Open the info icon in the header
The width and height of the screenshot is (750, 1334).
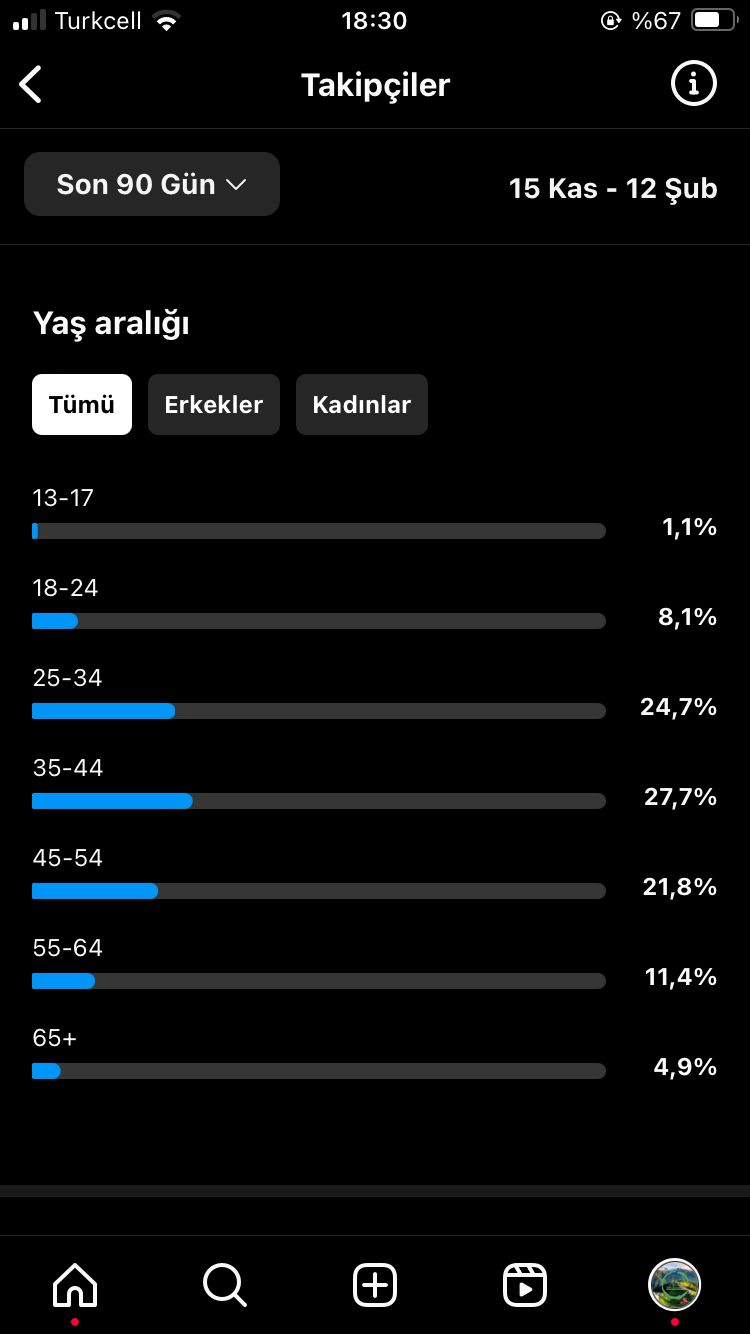click(693, 84)
